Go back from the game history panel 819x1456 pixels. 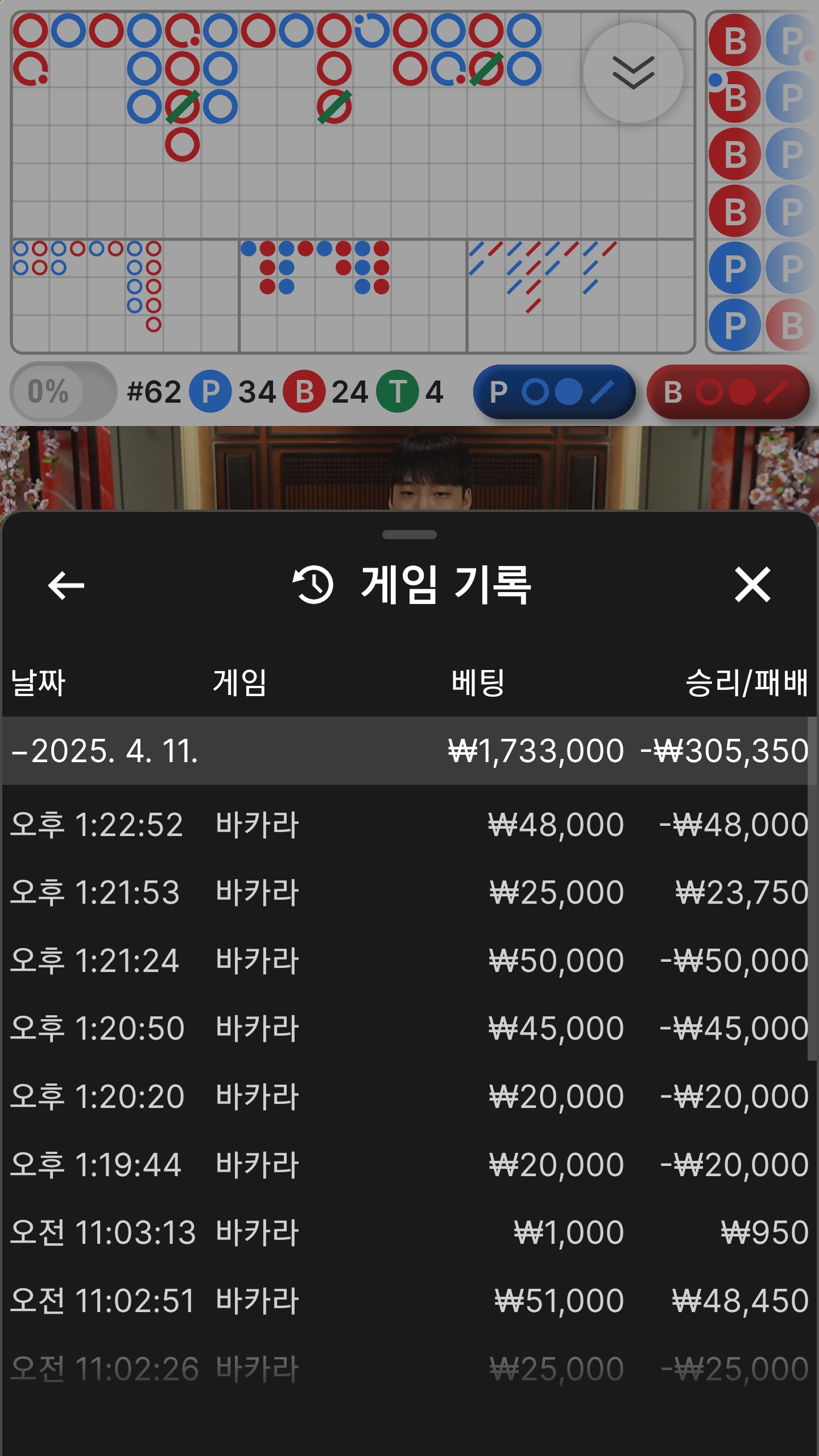[66, 585]
